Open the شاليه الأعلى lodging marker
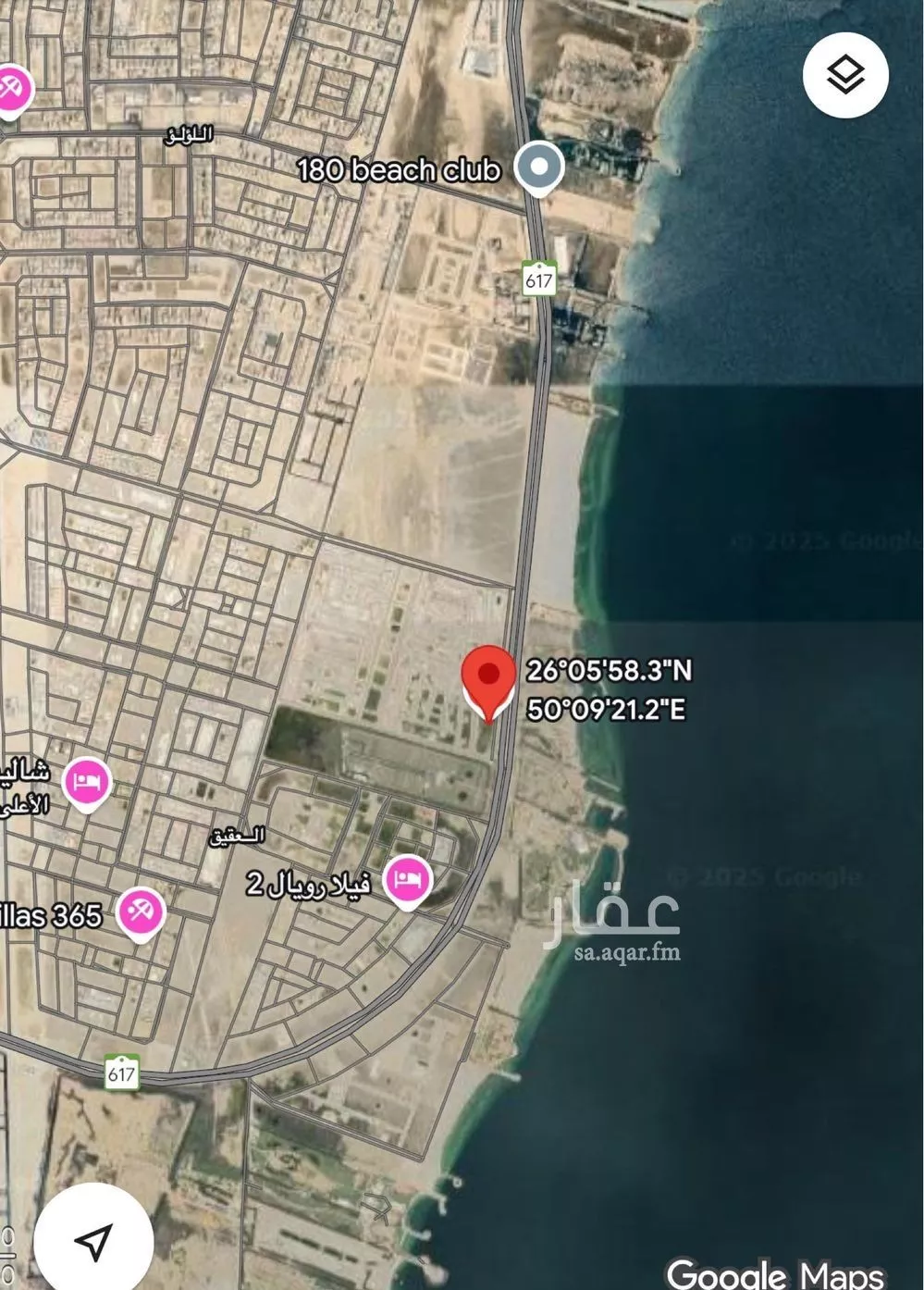This screenshot has height=1290, width=924. tap(87, 783)
